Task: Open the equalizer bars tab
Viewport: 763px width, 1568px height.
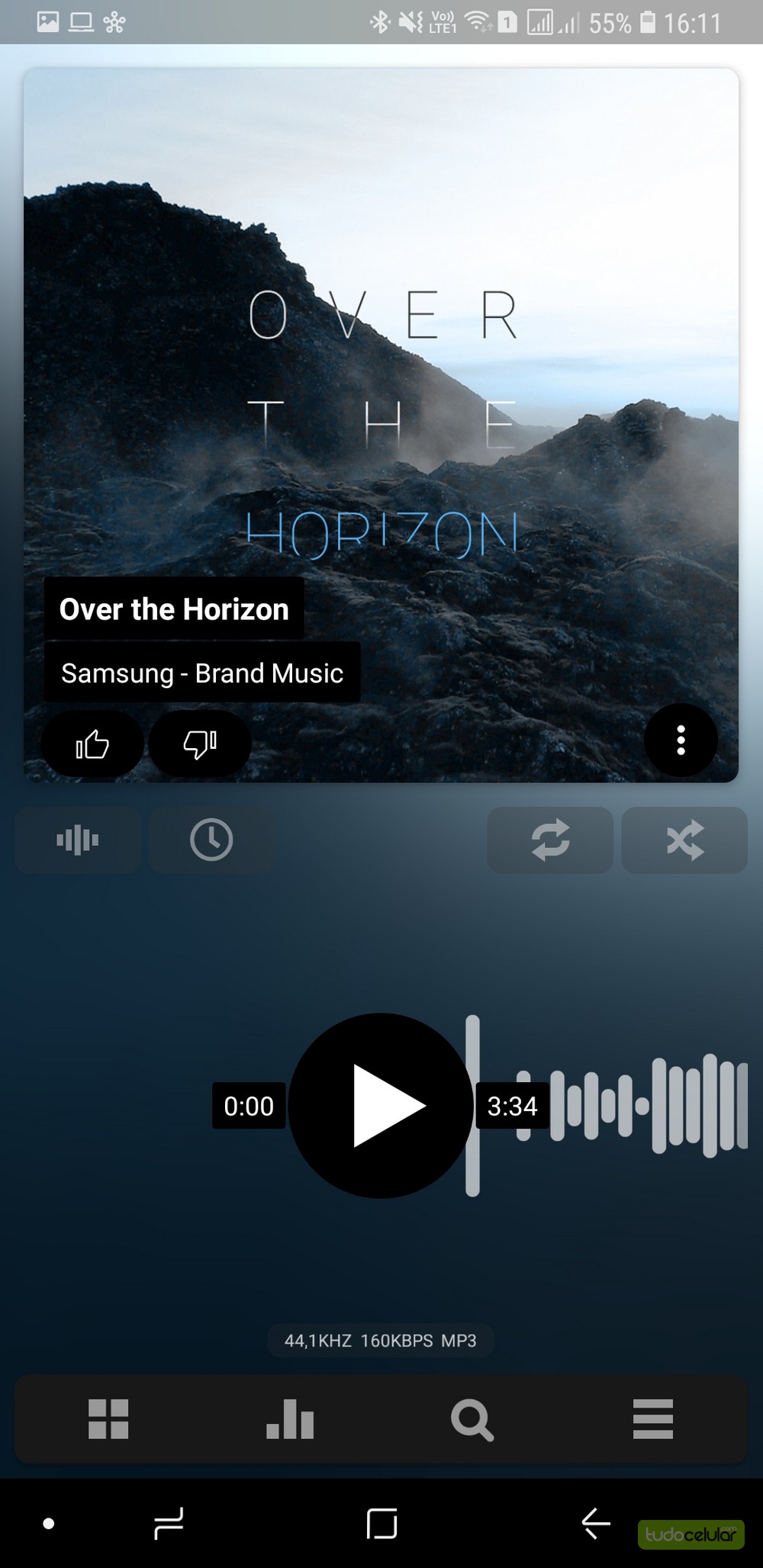Action: point(290,1419)
